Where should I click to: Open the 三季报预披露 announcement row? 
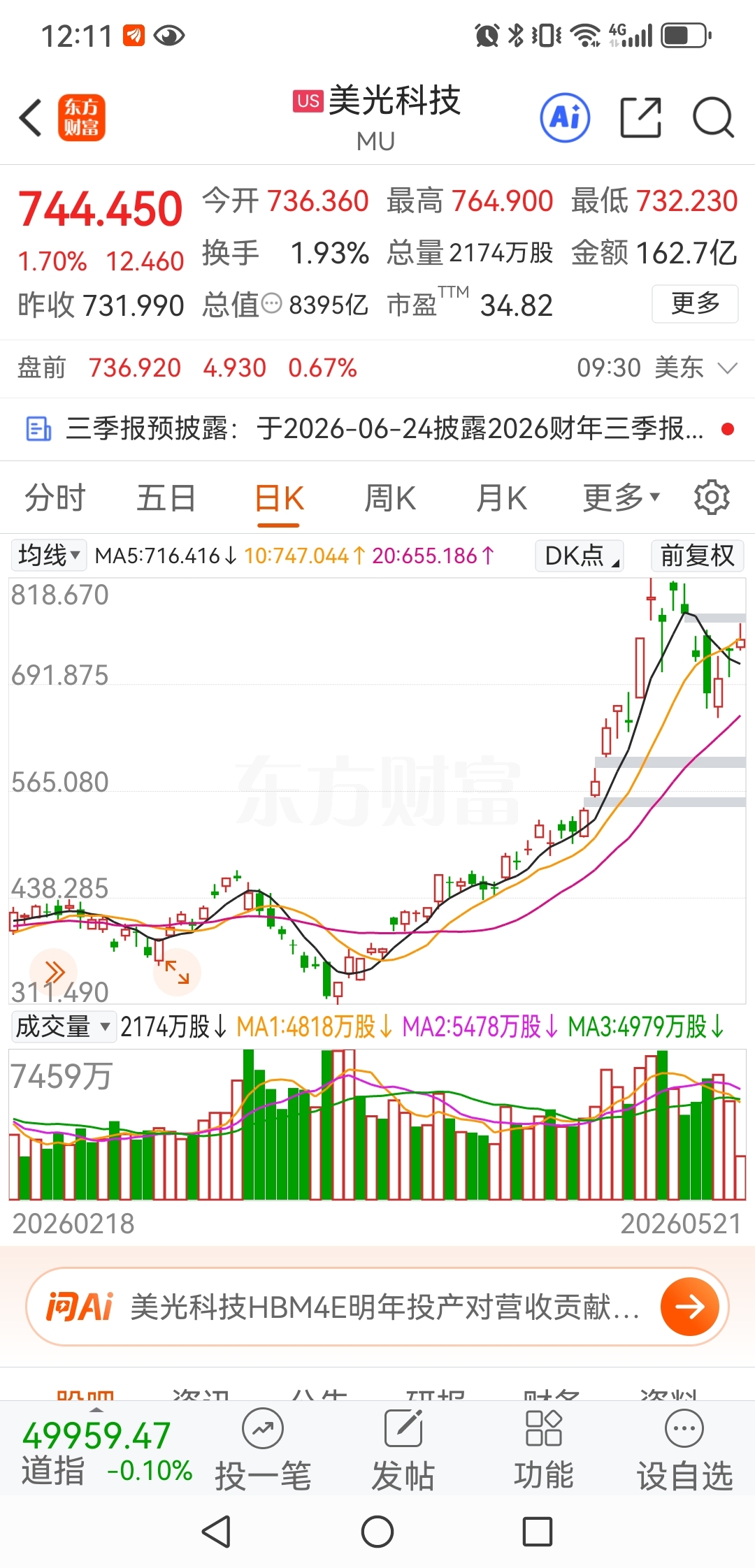click(377, 428)
